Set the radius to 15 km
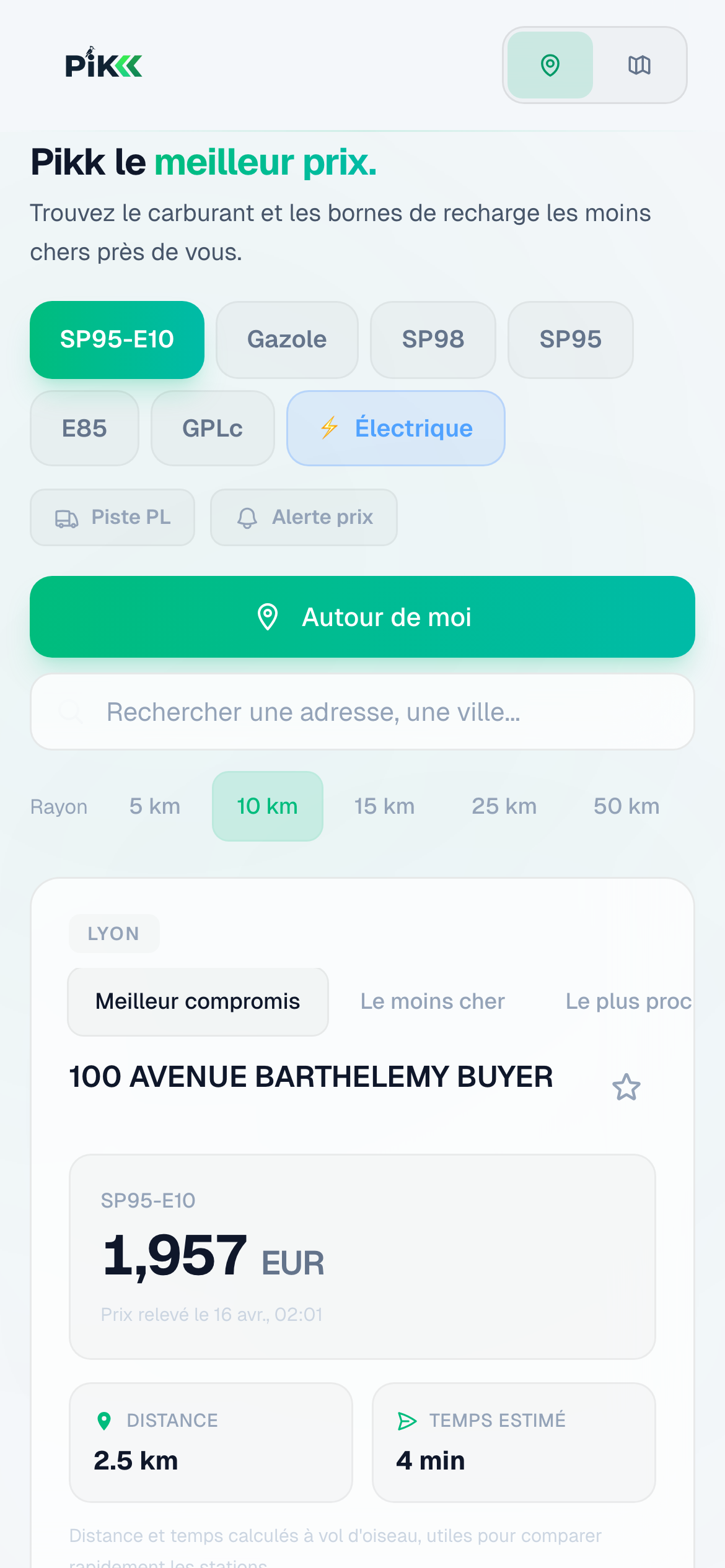The height and width of the screenshot is (1568, 725). [384, 806]
